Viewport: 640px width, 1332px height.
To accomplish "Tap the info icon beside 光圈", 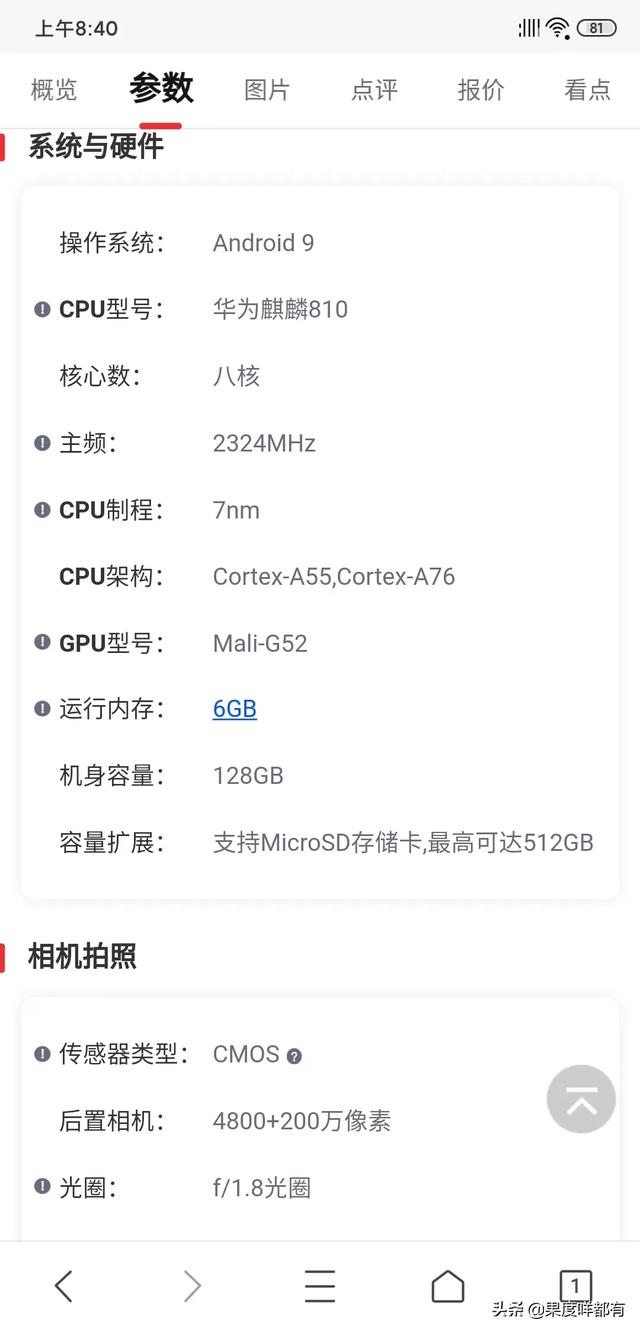I will (x=42, y=1186).
